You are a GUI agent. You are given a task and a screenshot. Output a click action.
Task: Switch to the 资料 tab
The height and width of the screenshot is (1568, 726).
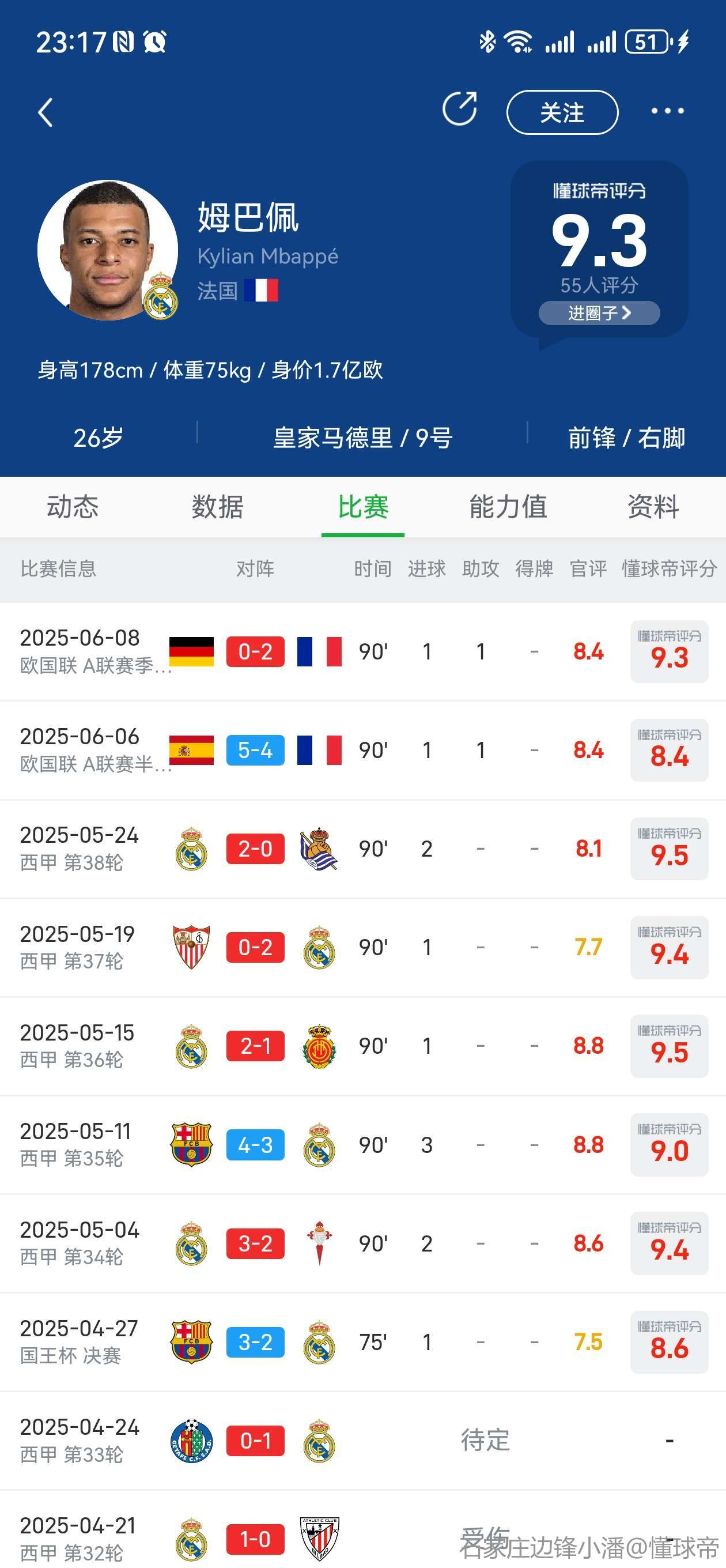[x=653, y=507]
